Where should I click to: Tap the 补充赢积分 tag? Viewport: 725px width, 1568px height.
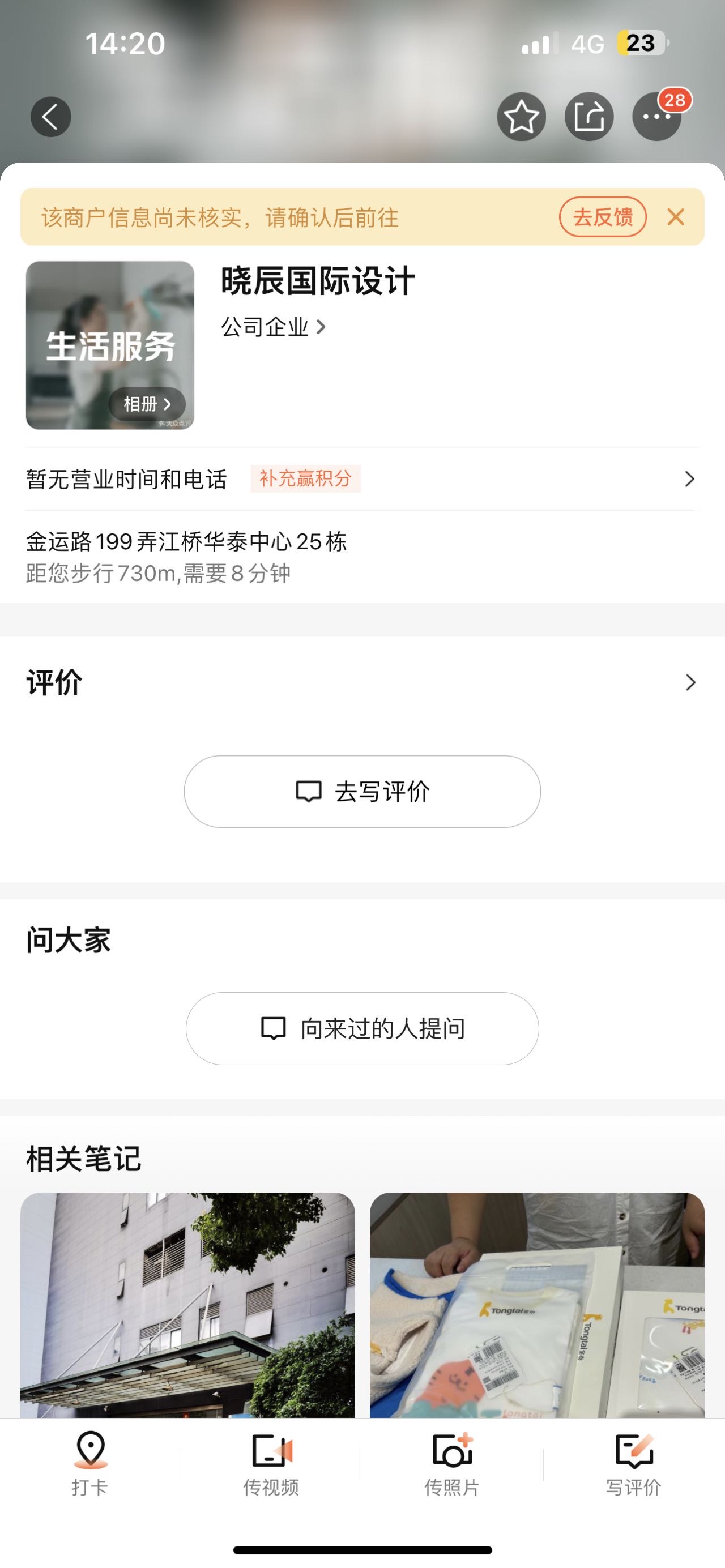click(306, 479)
